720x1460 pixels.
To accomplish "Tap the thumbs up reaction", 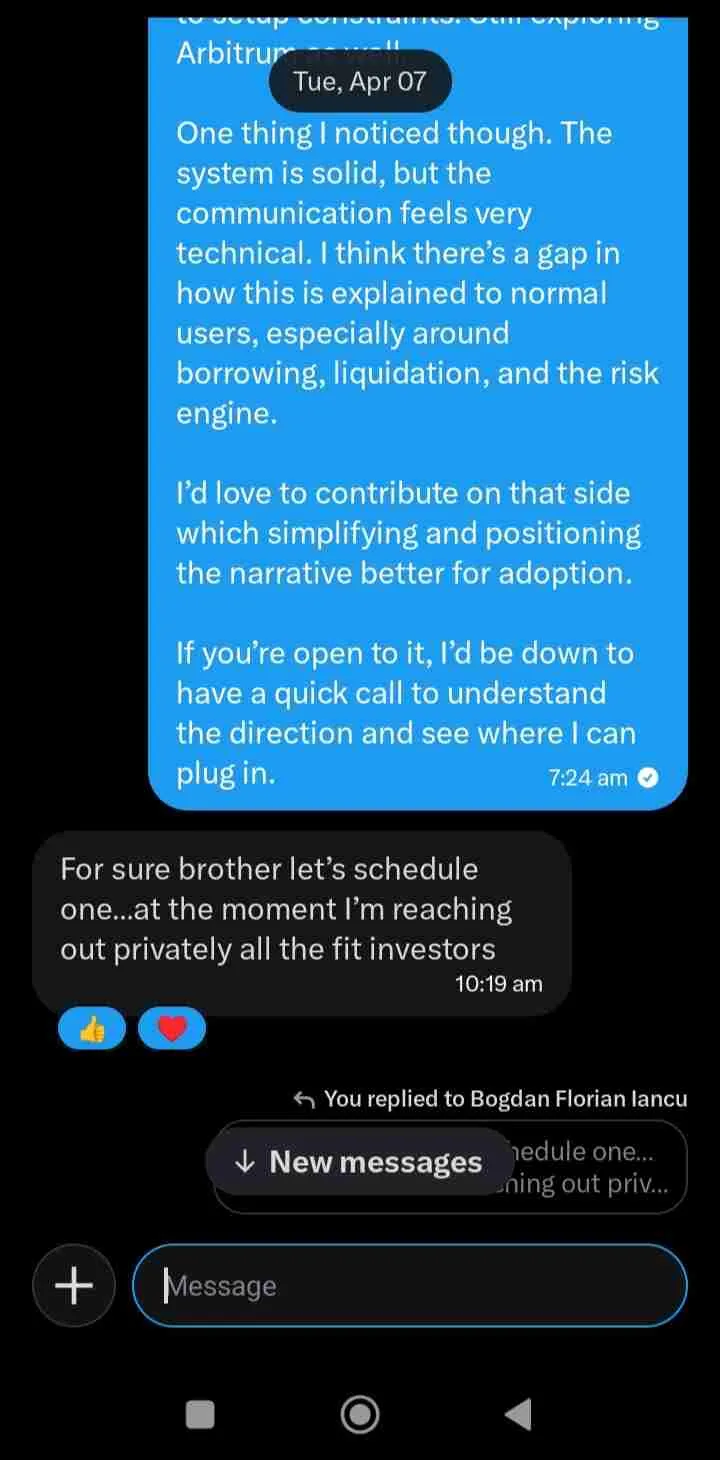I will [92, 1029].
